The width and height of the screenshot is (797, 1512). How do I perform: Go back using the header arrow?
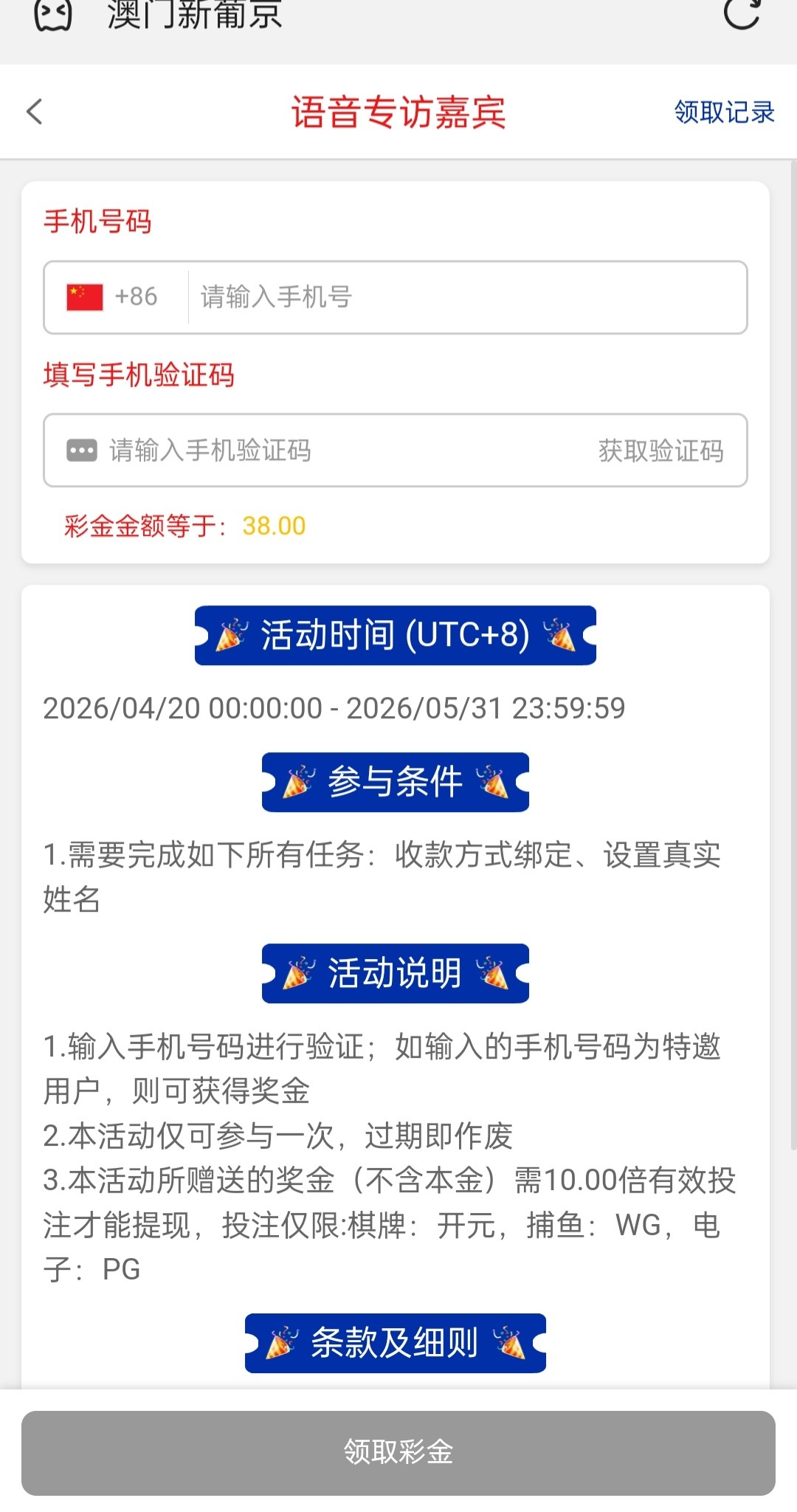(35, 112)
